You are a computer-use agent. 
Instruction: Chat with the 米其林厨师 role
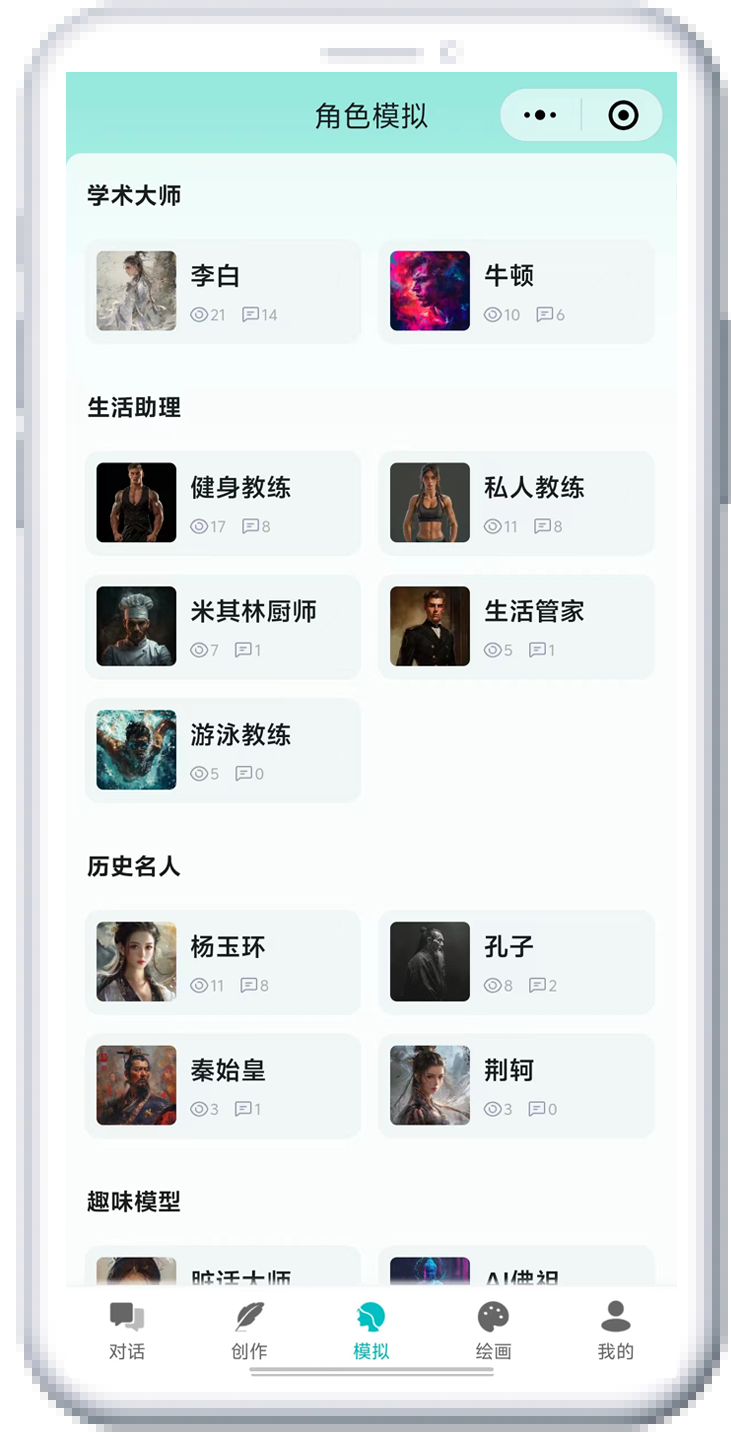tap(222, 627)
